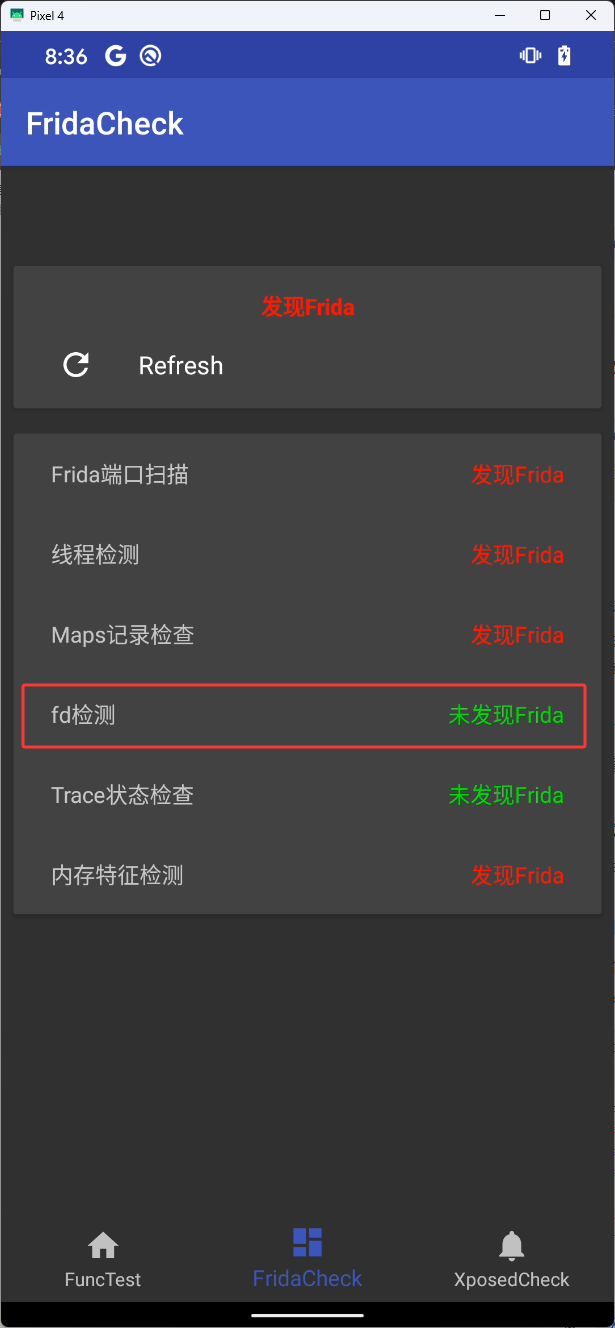Select the FridaCheck tab

[307, 1258]
